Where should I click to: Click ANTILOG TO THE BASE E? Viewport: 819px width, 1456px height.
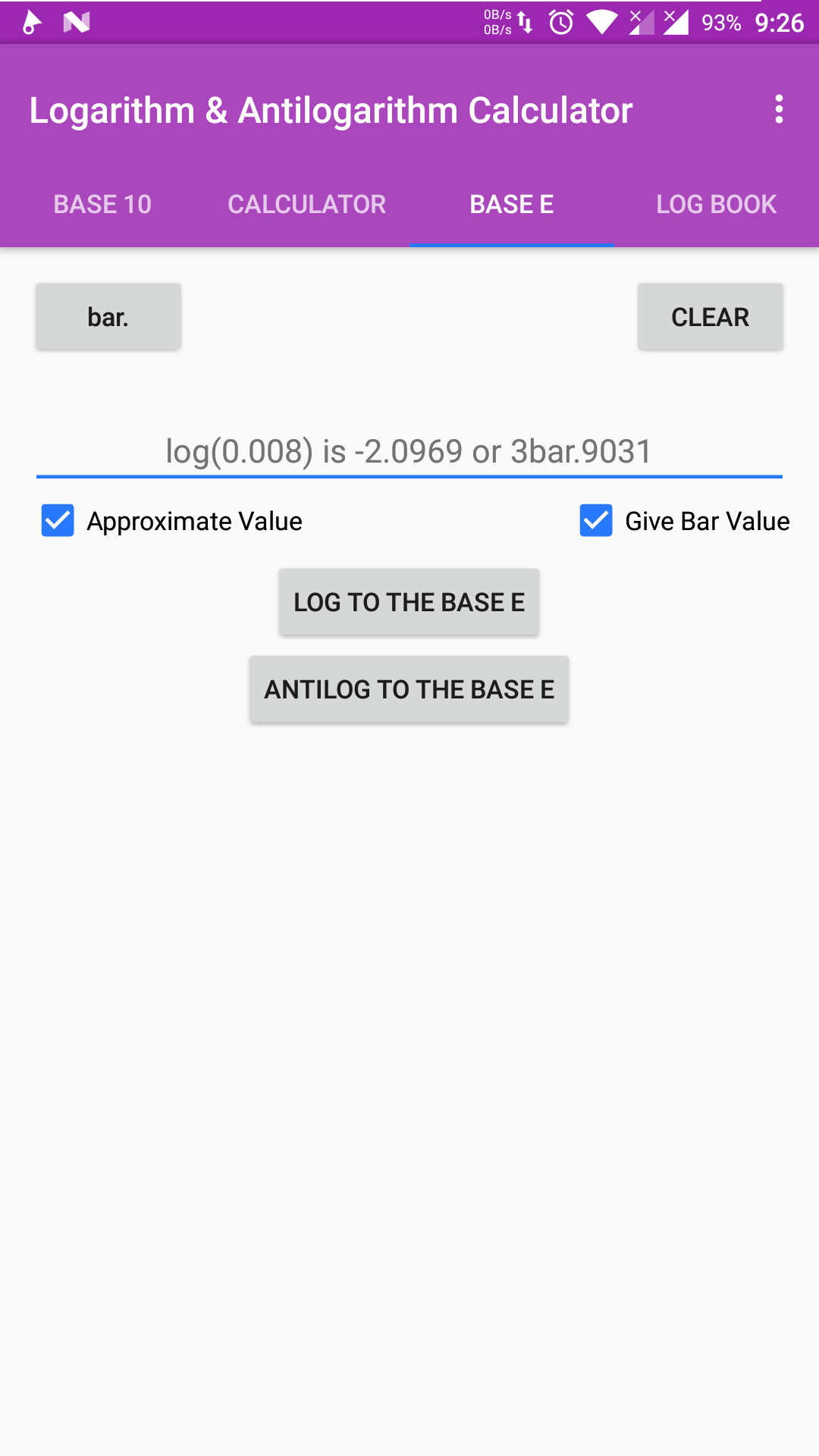409,689
